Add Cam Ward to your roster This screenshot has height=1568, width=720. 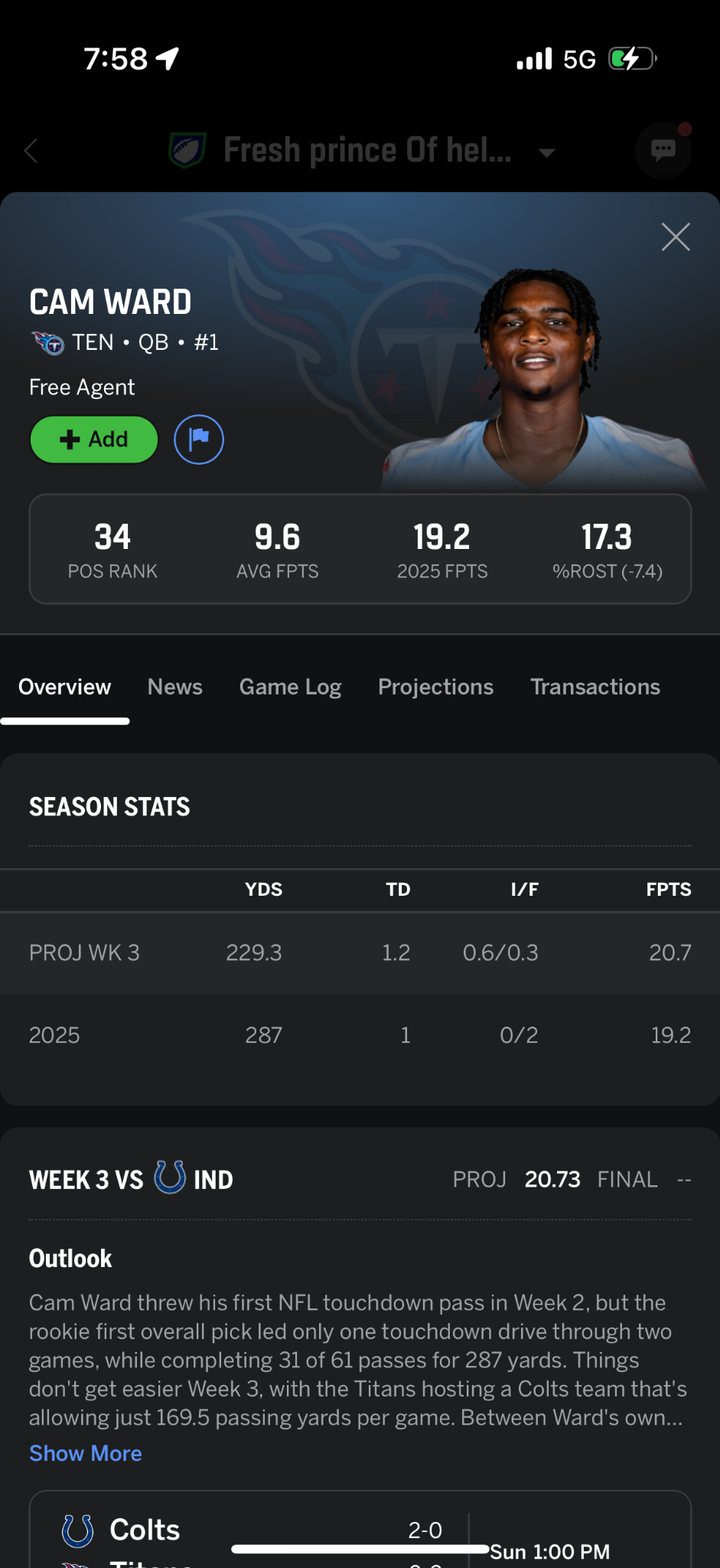tap(94, 439)
